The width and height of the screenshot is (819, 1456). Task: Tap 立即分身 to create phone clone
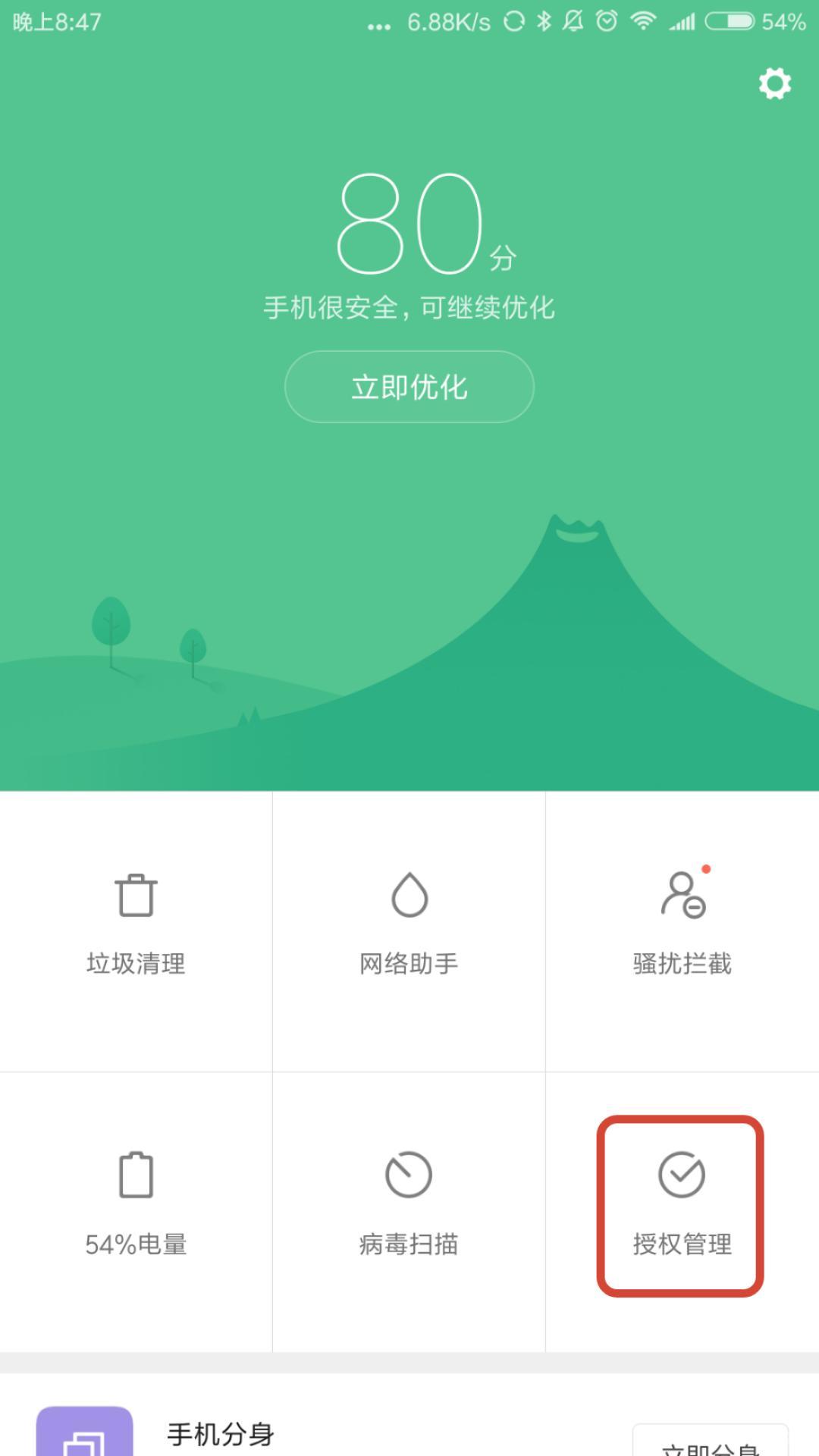coord(711,1442)
